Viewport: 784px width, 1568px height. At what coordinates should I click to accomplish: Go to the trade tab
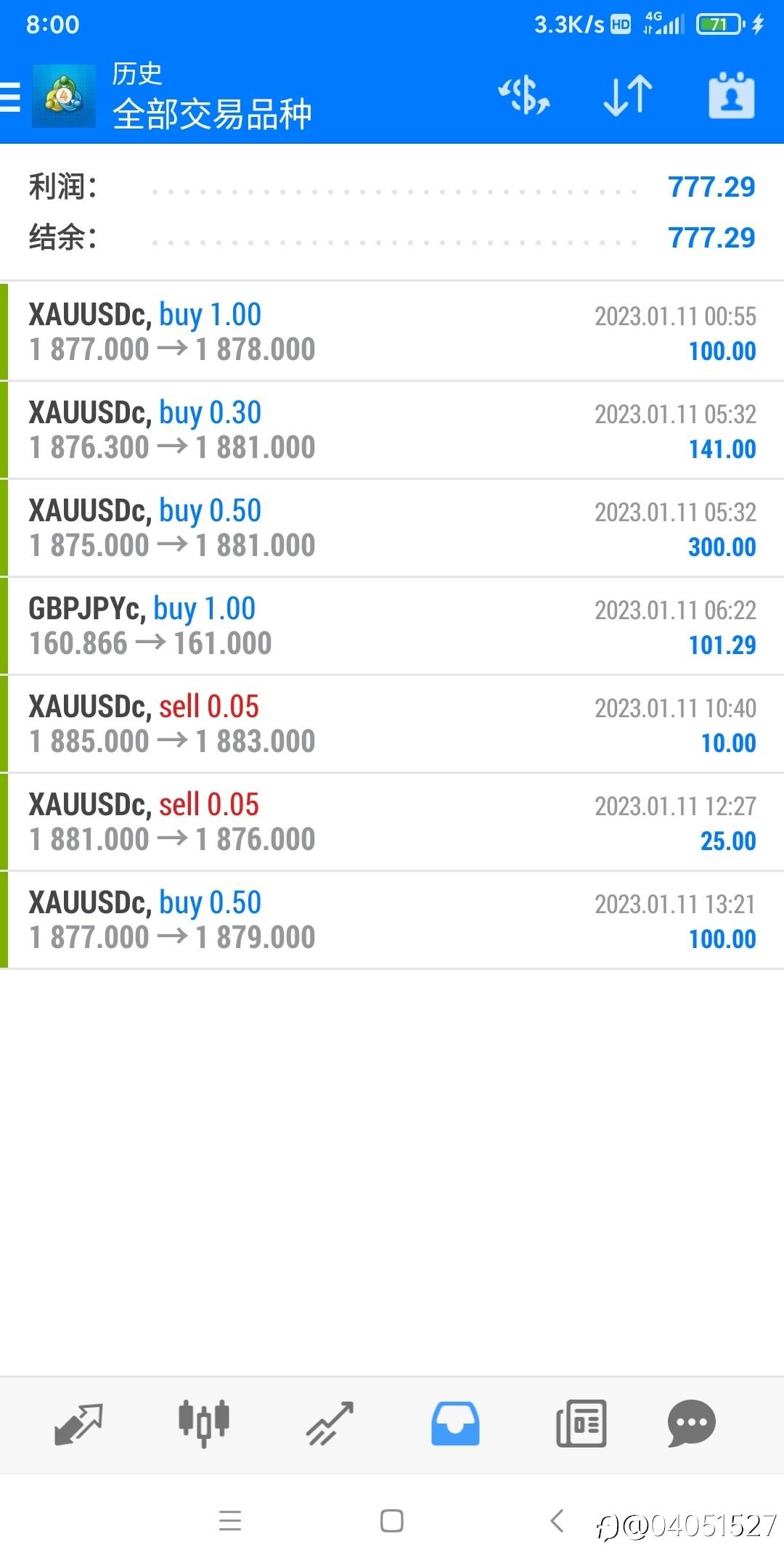[x=330, y=1424]
